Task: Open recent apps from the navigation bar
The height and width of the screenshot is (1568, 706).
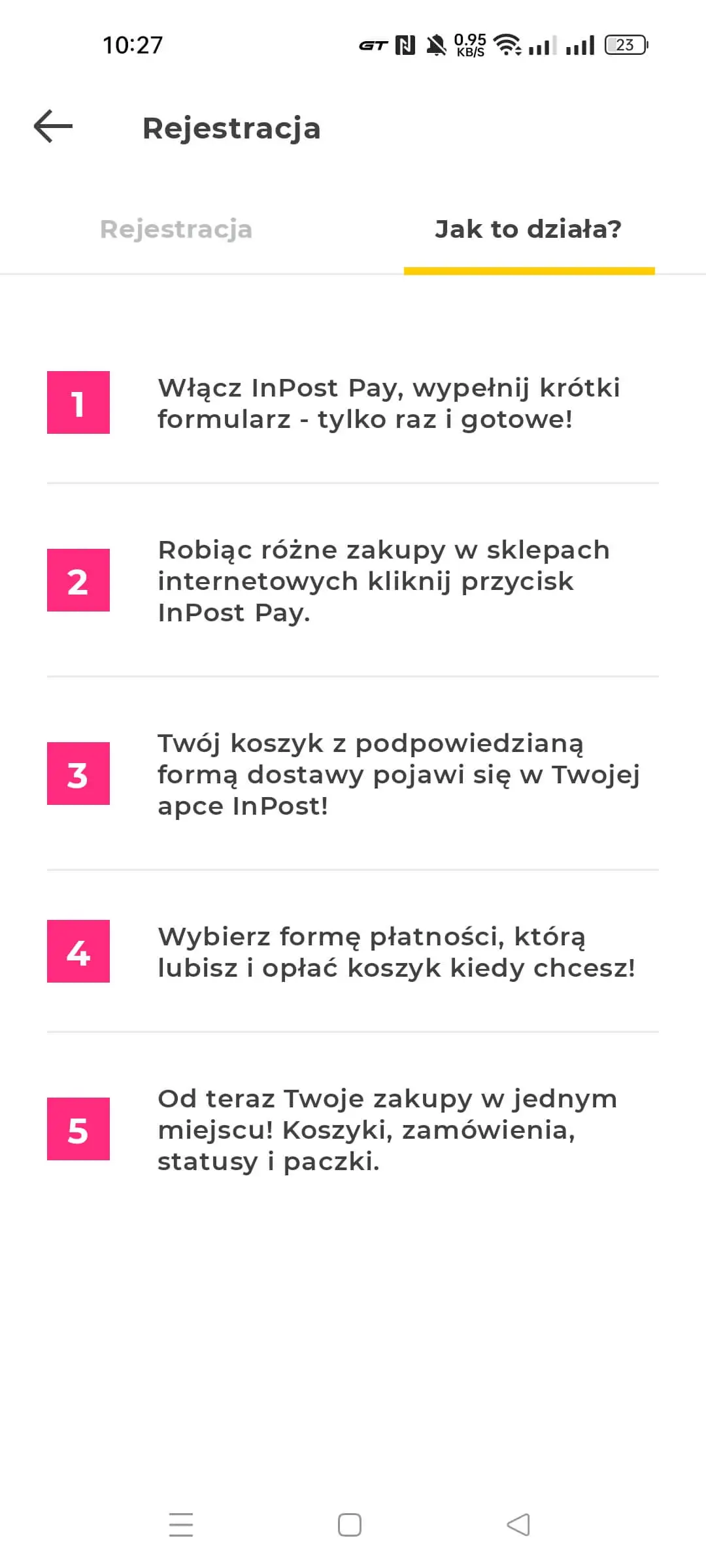Action: click(181, 1525)
